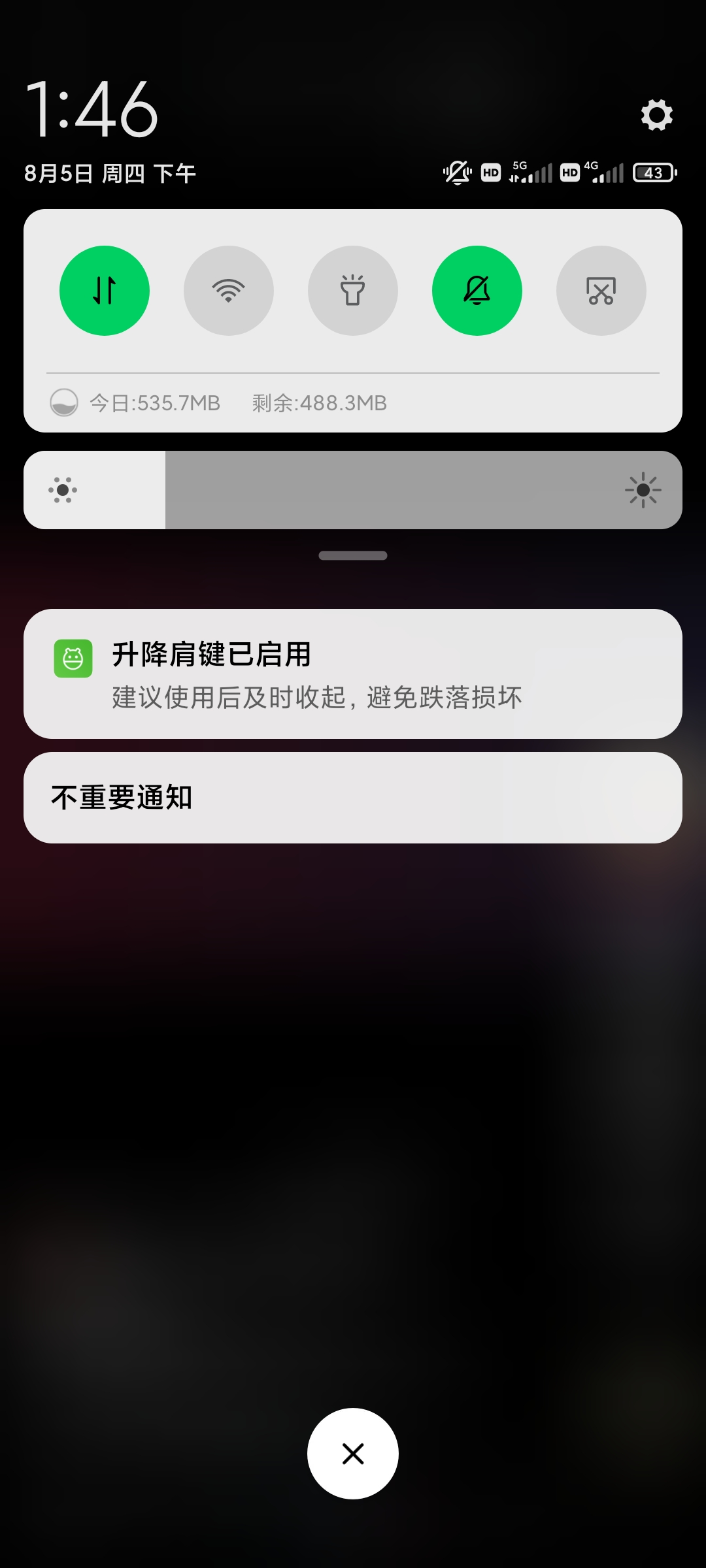Clear all notifications with the X button

tap(353, 1454)
